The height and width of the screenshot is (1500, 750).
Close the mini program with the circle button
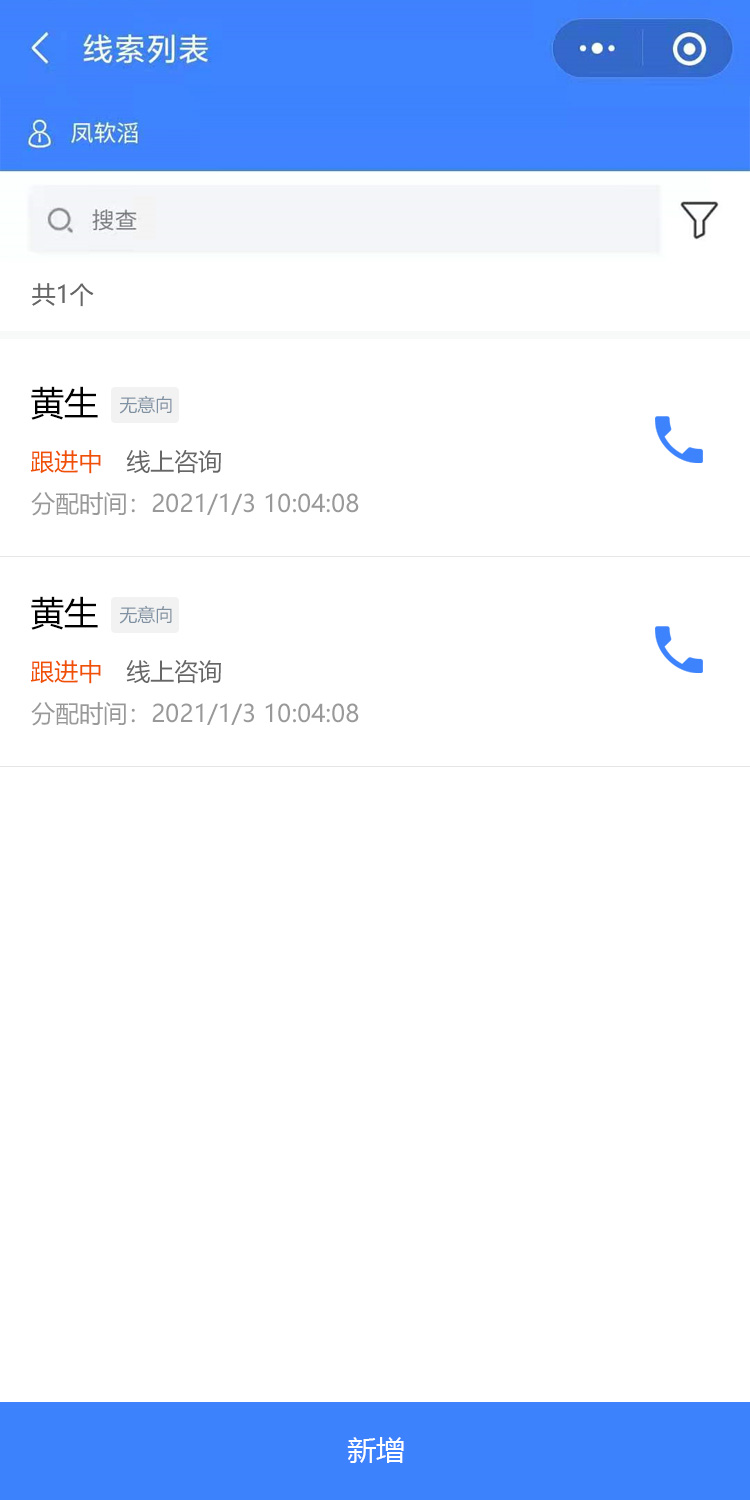[689, 48]
